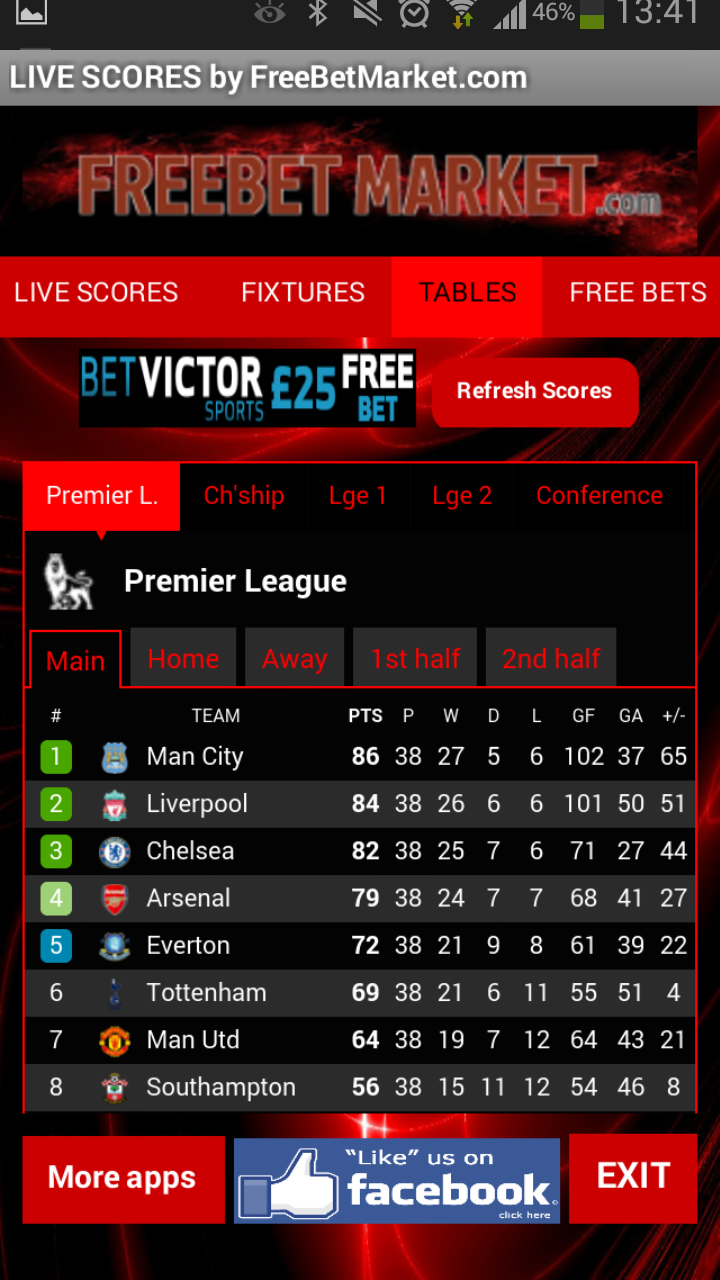This screenshot has width=720, height=1280.
Task: Open the FREE BETS section
Action: coord(637,292)
